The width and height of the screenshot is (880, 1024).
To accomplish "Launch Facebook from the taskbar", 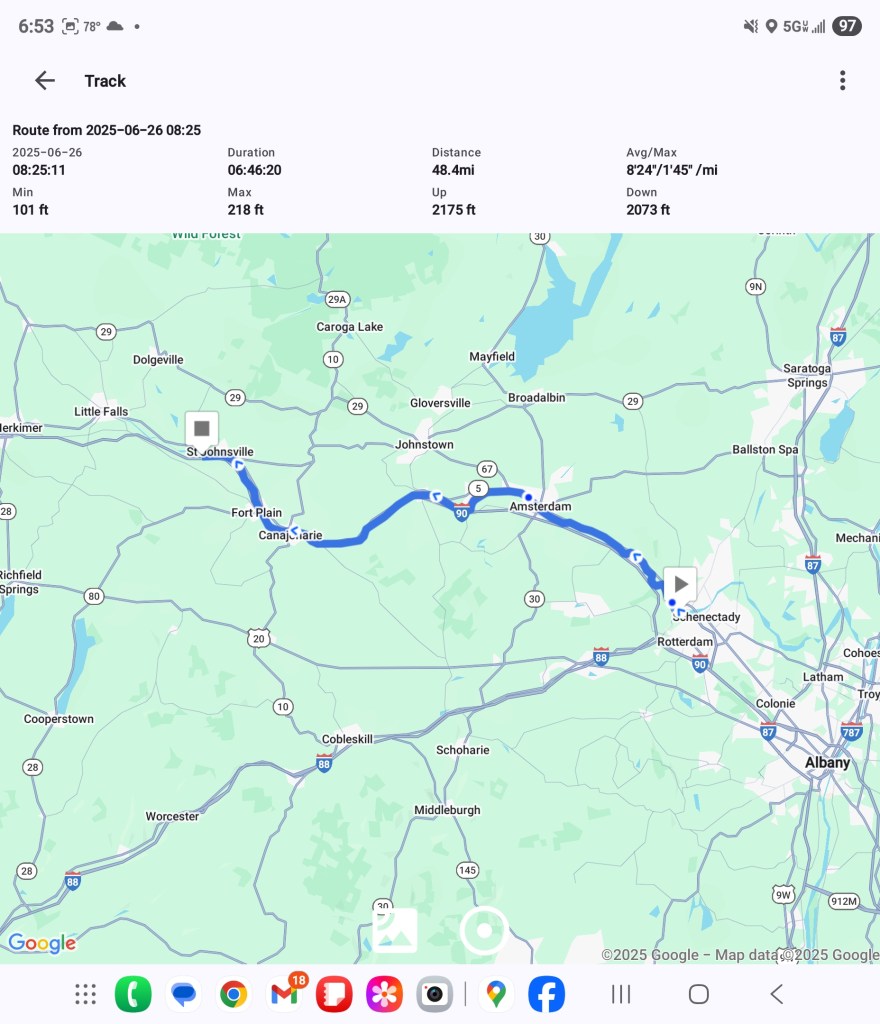I will point(547,994).
